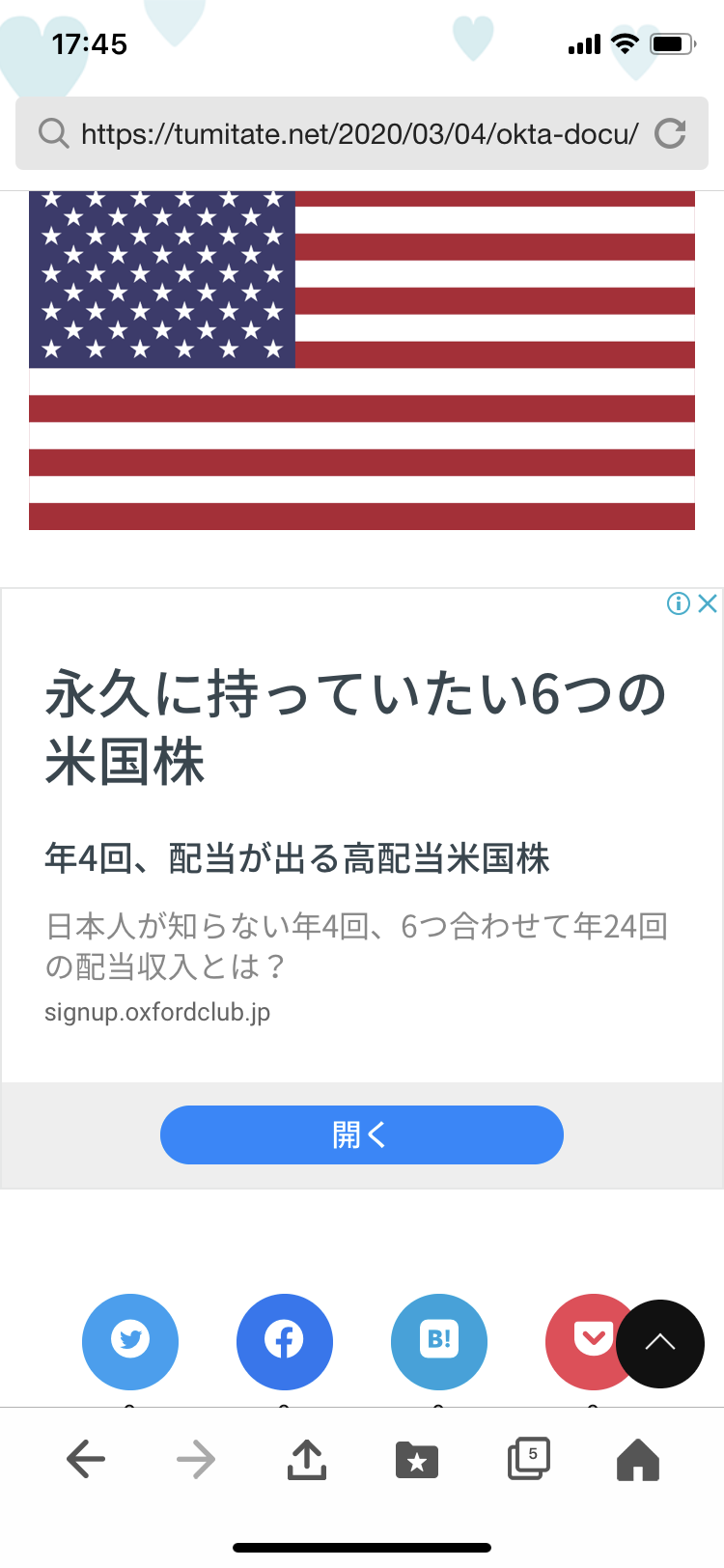Share the article on Facebook

[285, 1341]
